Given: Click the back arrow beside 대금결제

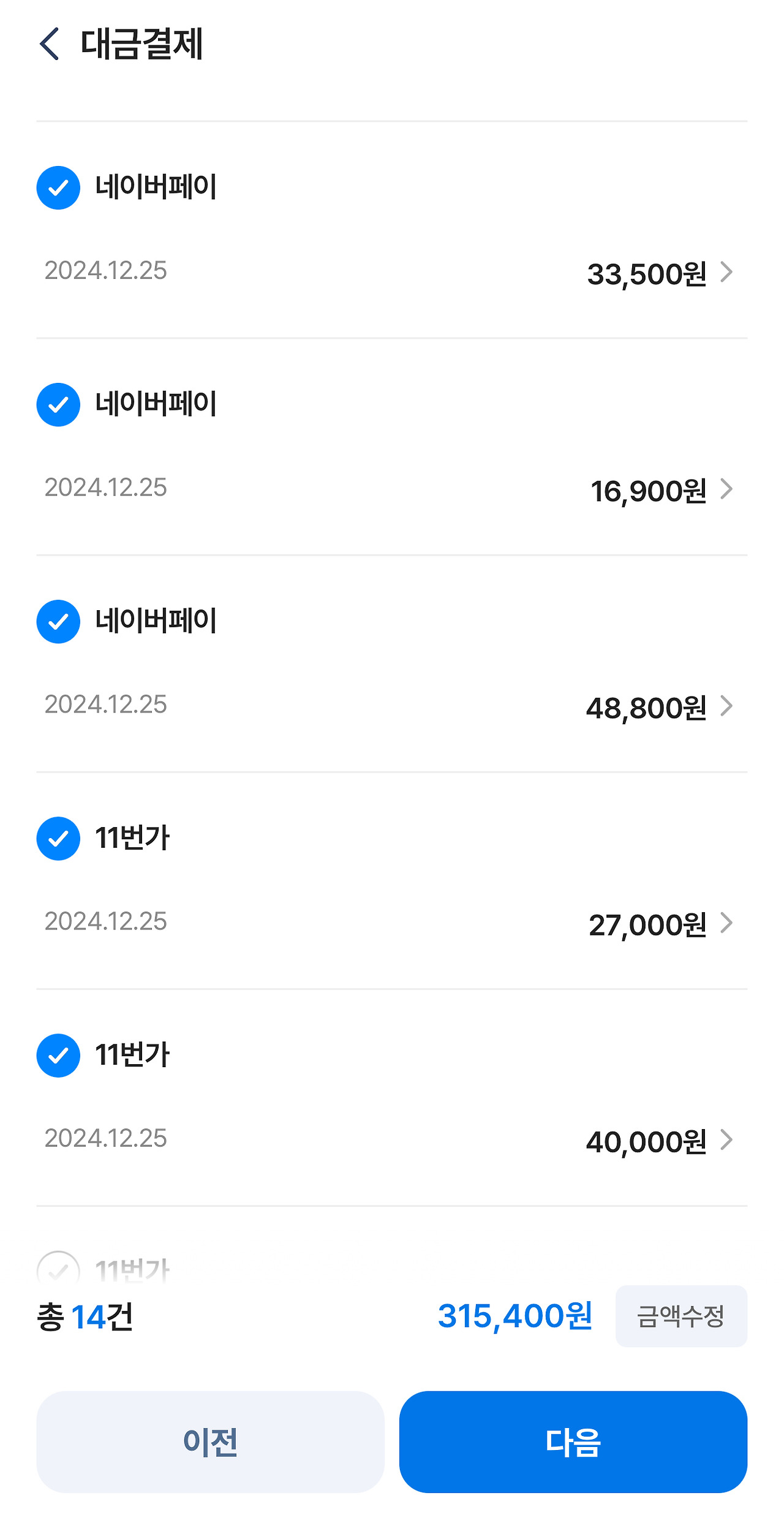Looking at the screenshot, I should click(x=50, y=43).
